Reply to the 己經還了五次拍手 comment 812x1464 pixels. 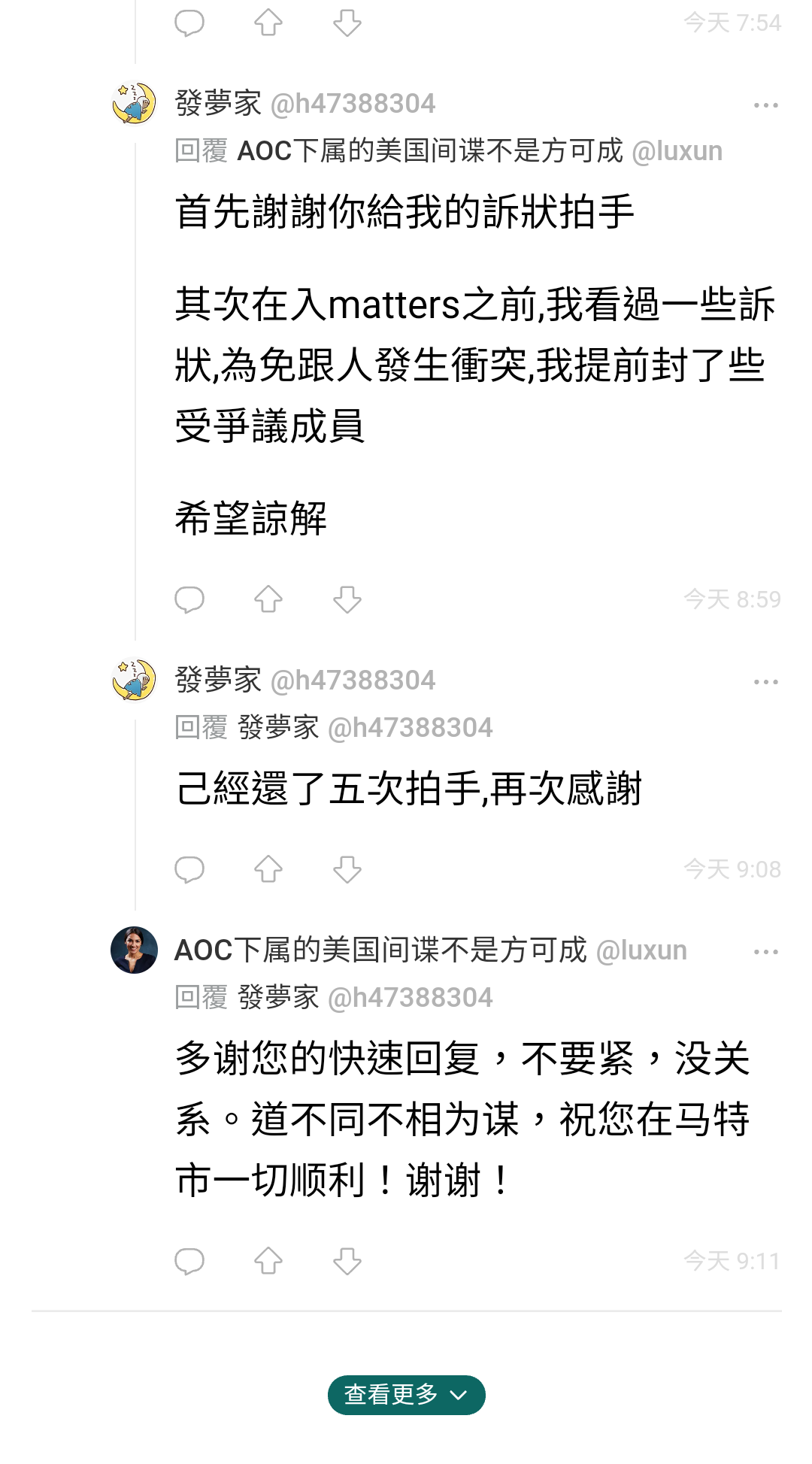pos(189,869)
